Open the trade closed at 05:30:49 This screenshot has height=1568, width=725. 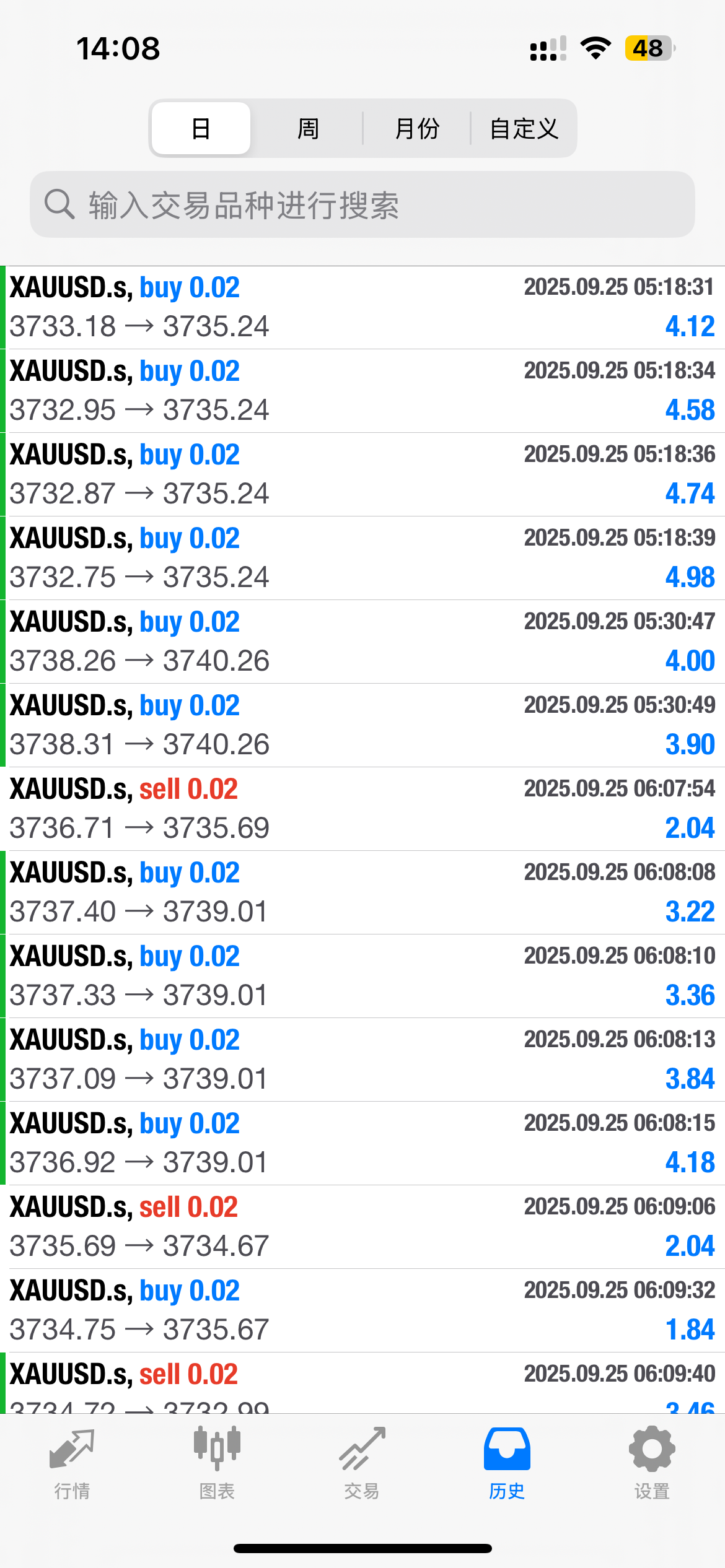click(362, 725)
